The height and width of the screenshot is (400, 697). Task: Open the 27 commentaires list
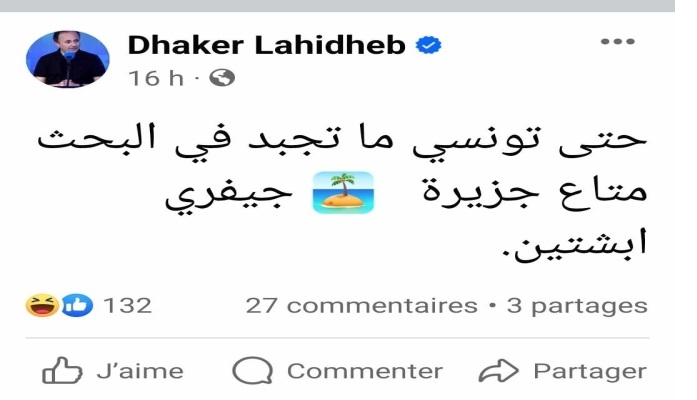tap(362, 304)
